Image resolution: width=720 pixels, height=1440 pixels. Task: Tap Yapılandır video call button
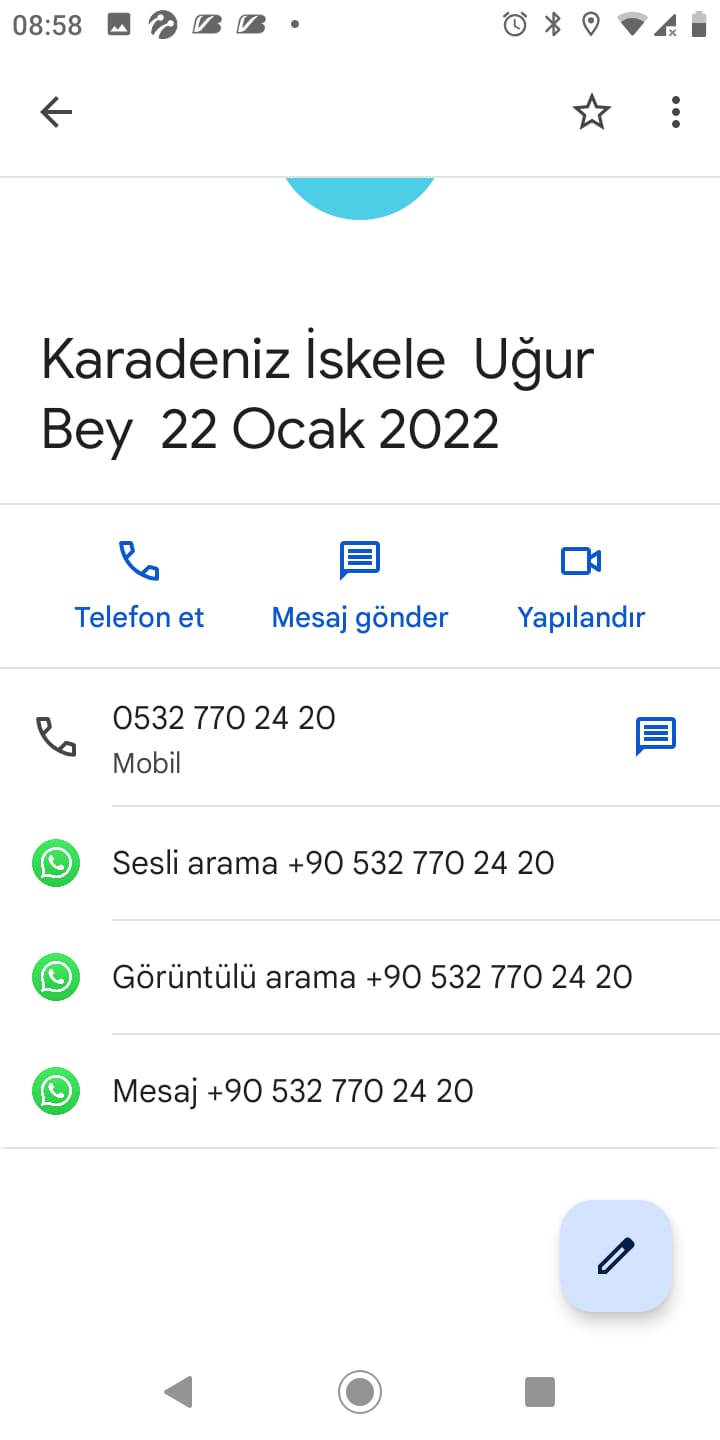581,585
